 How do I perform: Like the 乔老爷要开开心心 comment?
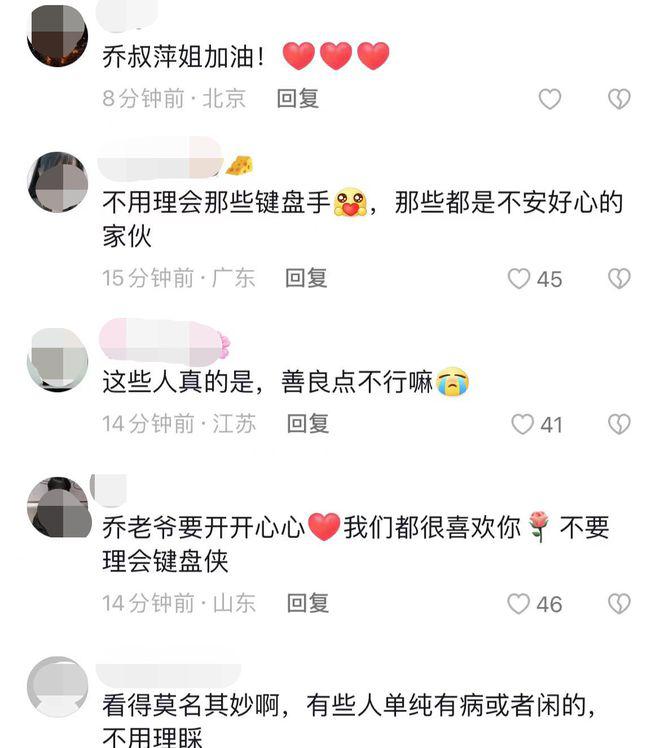[x=519, y=604]
